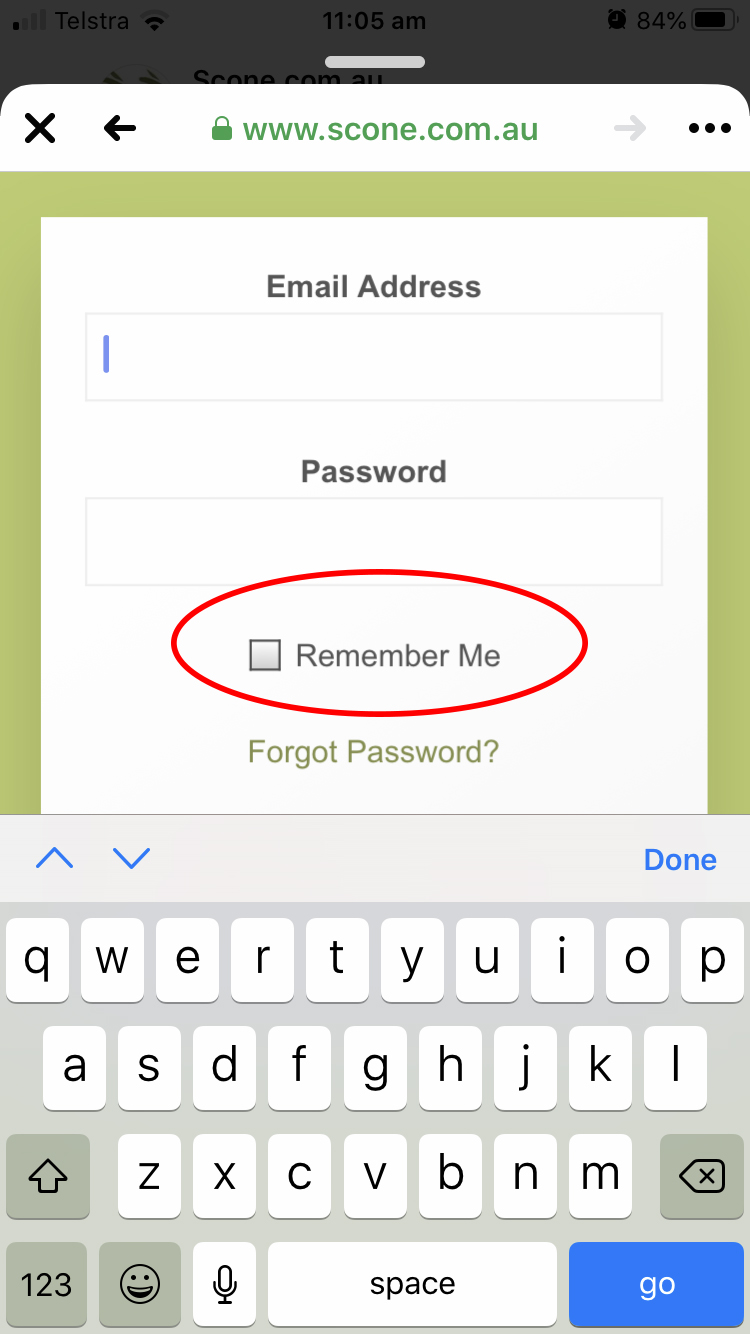Screen dimensions: 750x1334
Task: Focus the Password field
Action: pos(374,541)
